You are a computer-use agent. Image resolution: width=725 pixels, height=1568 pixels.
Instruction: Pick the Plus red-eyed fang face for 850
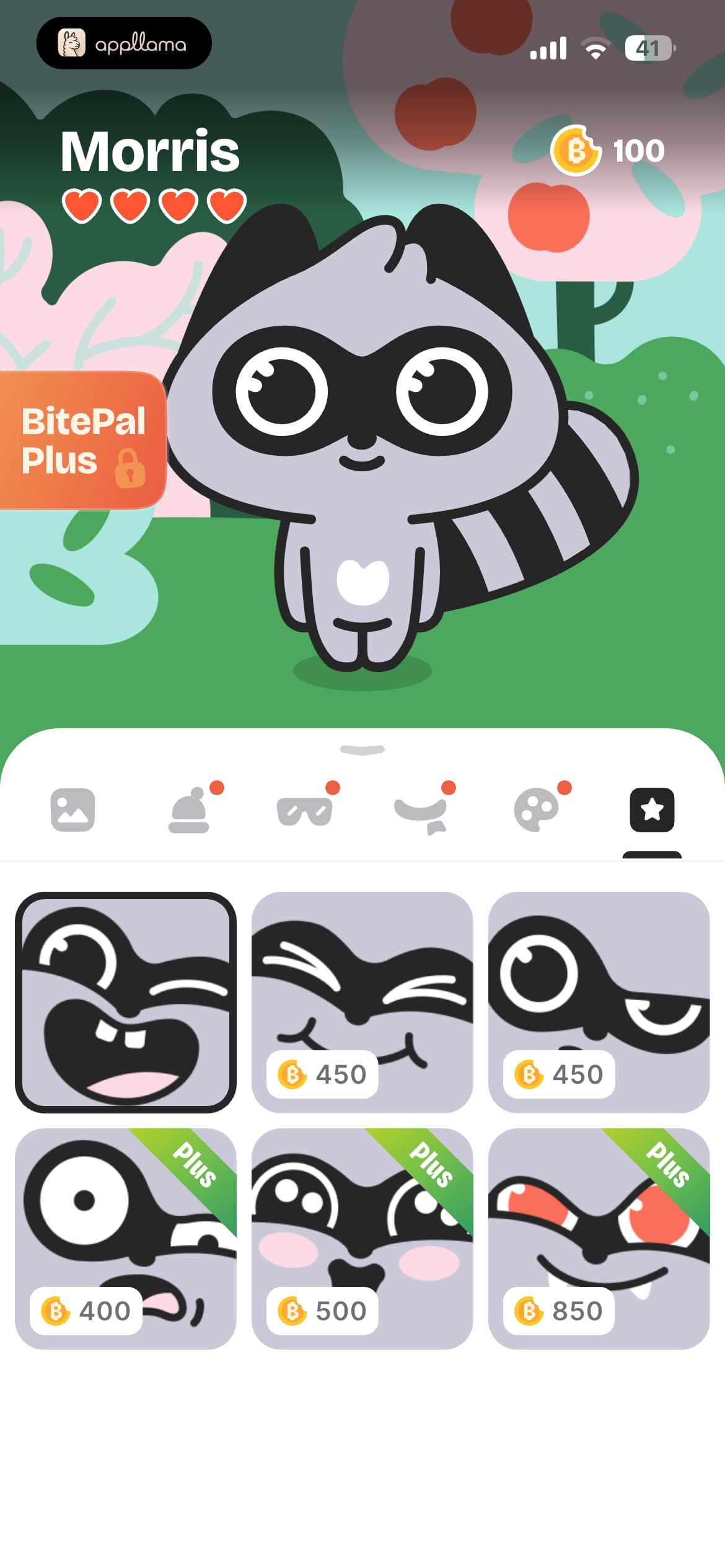pos(599,1239)
